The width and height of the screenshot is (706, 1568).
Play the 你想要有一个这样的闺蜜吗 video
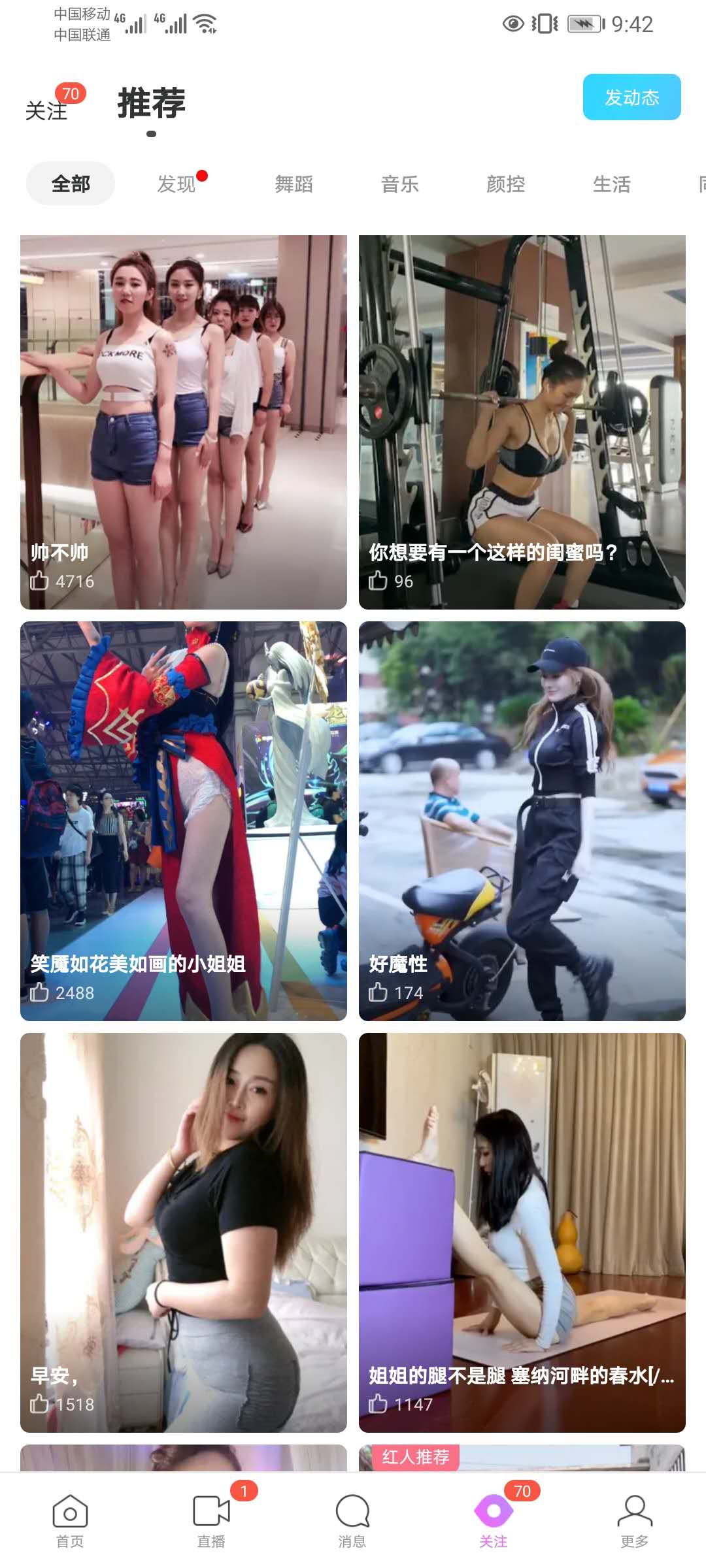522,422
